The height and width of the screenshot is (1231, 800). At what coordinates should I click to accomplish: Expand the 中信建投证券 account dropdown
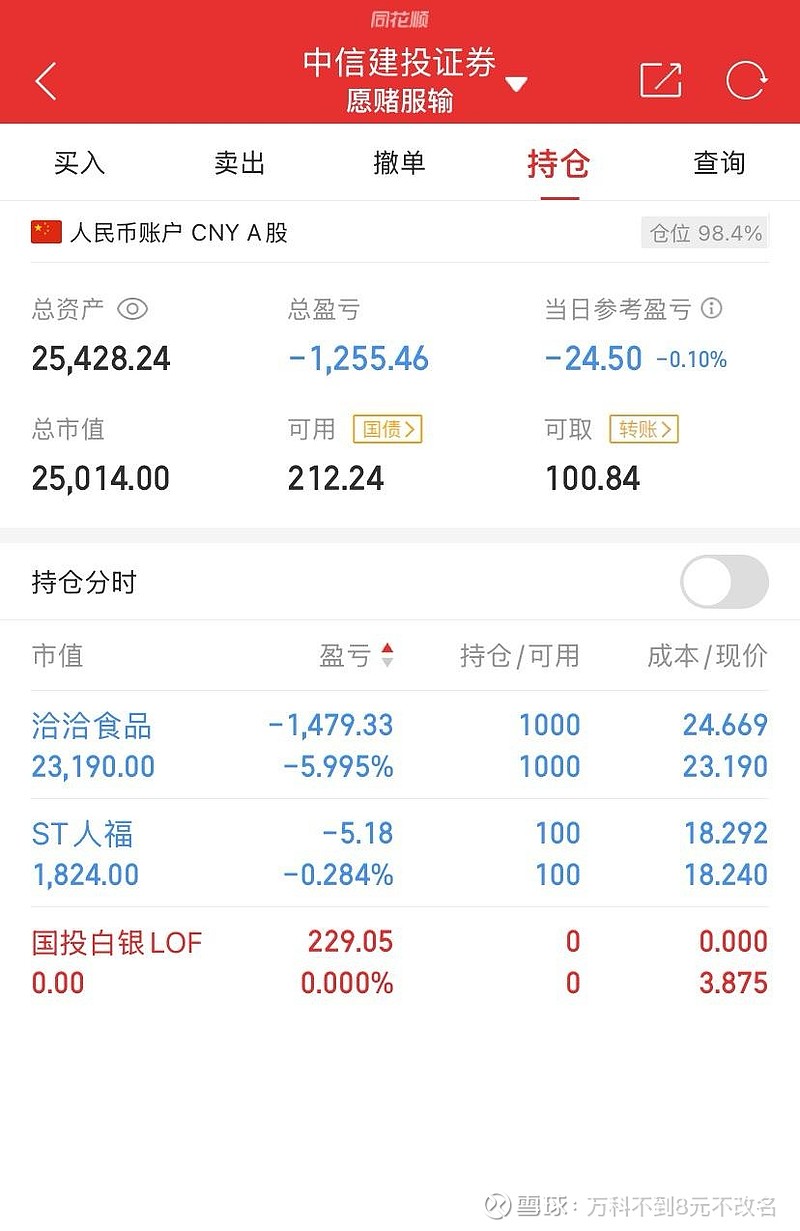pos(516,84)
